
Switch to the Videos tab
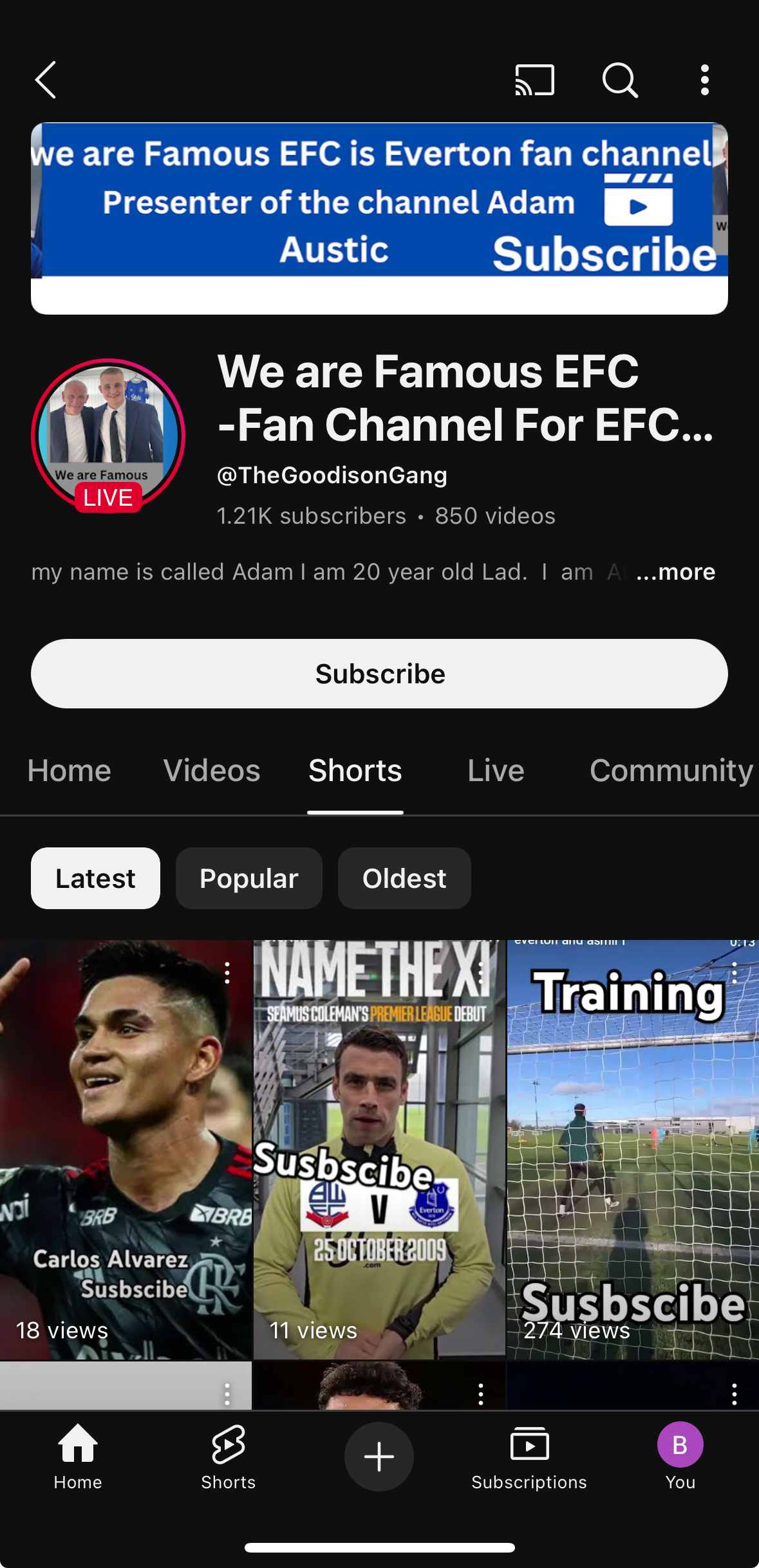coord(212,770)
